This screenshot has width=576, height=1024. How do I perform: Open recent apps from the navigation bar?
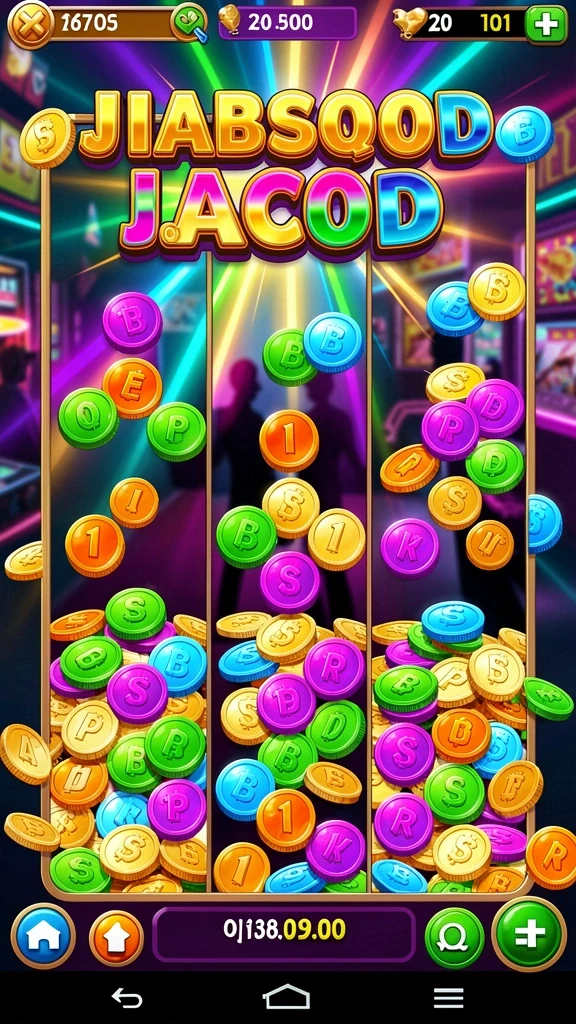pyautogui.click(x=449, y=997)
